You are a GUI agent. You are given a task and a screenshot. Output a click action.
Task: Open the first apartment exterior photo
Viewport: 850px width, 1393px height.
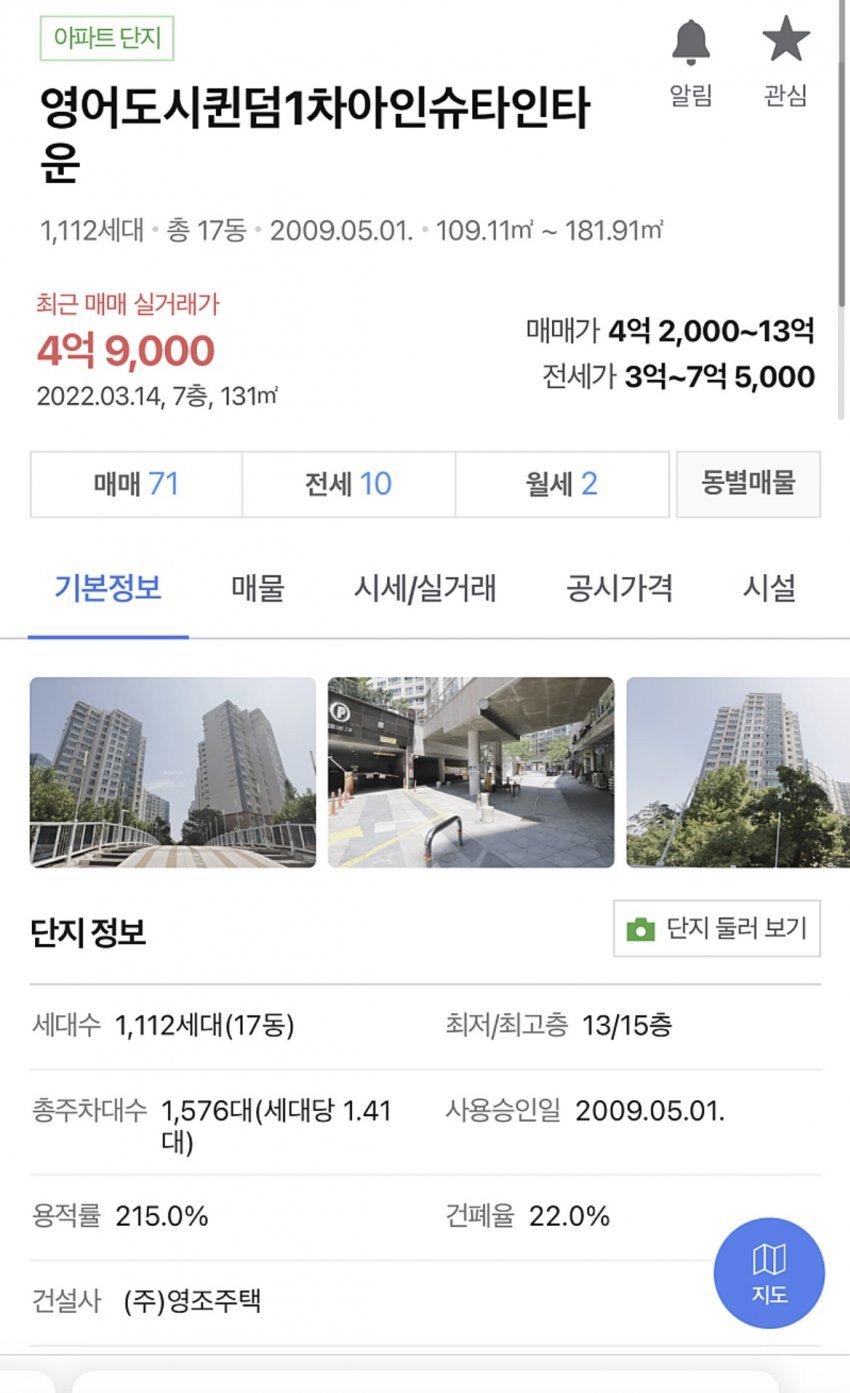(171, 770)
